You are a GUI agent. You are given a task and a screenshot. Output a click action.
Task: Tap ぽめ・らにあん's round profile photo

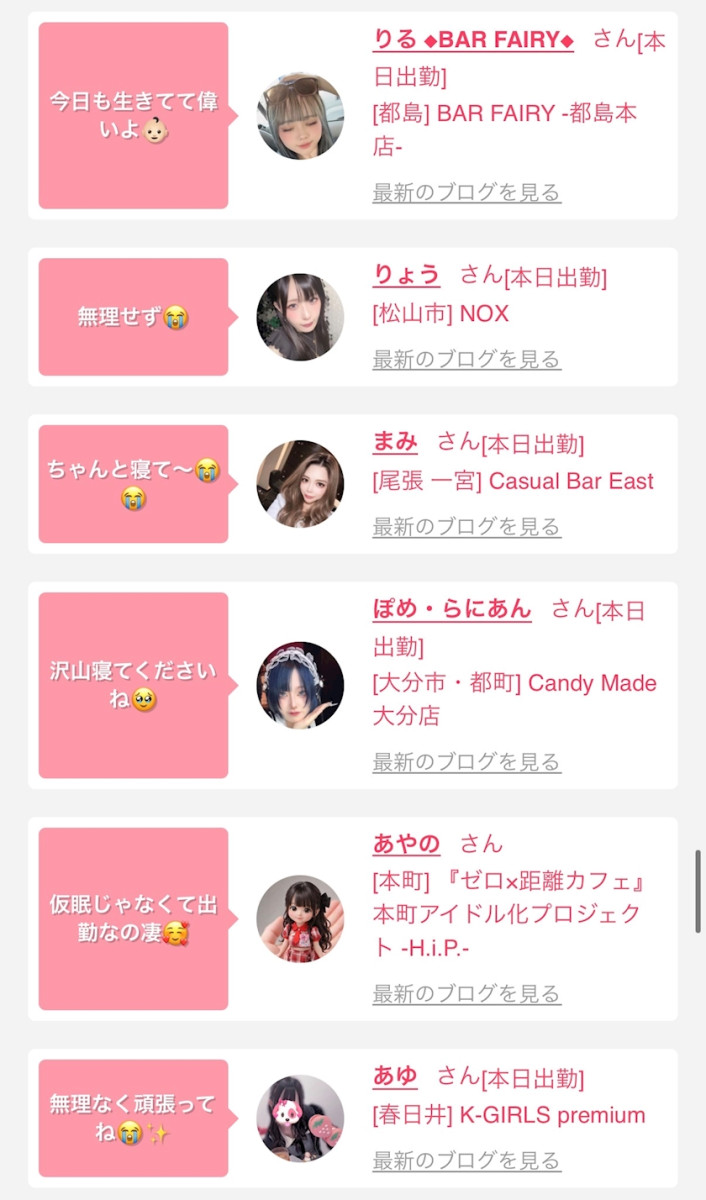300,685
